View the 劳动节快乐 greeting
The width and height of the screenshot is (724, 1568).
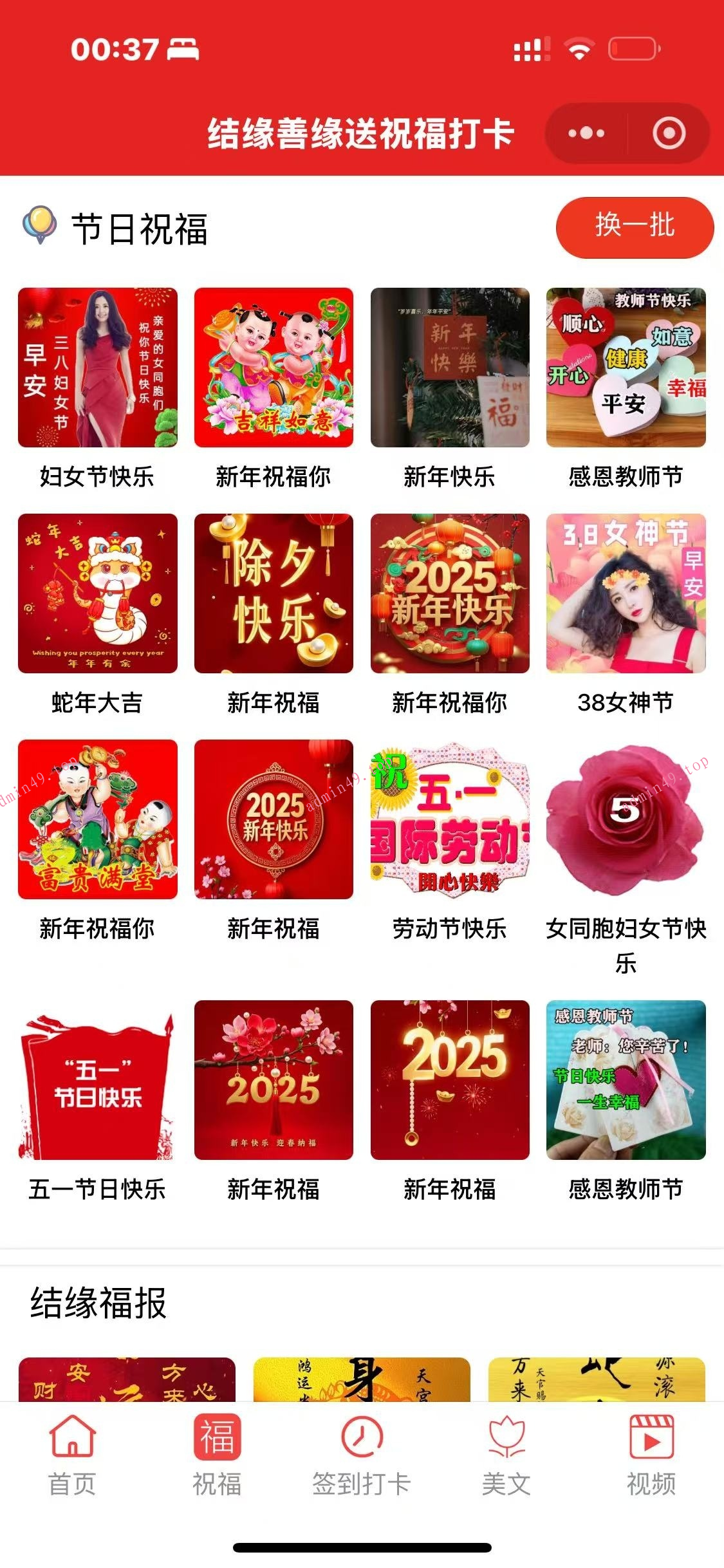[x=450, y=819]
